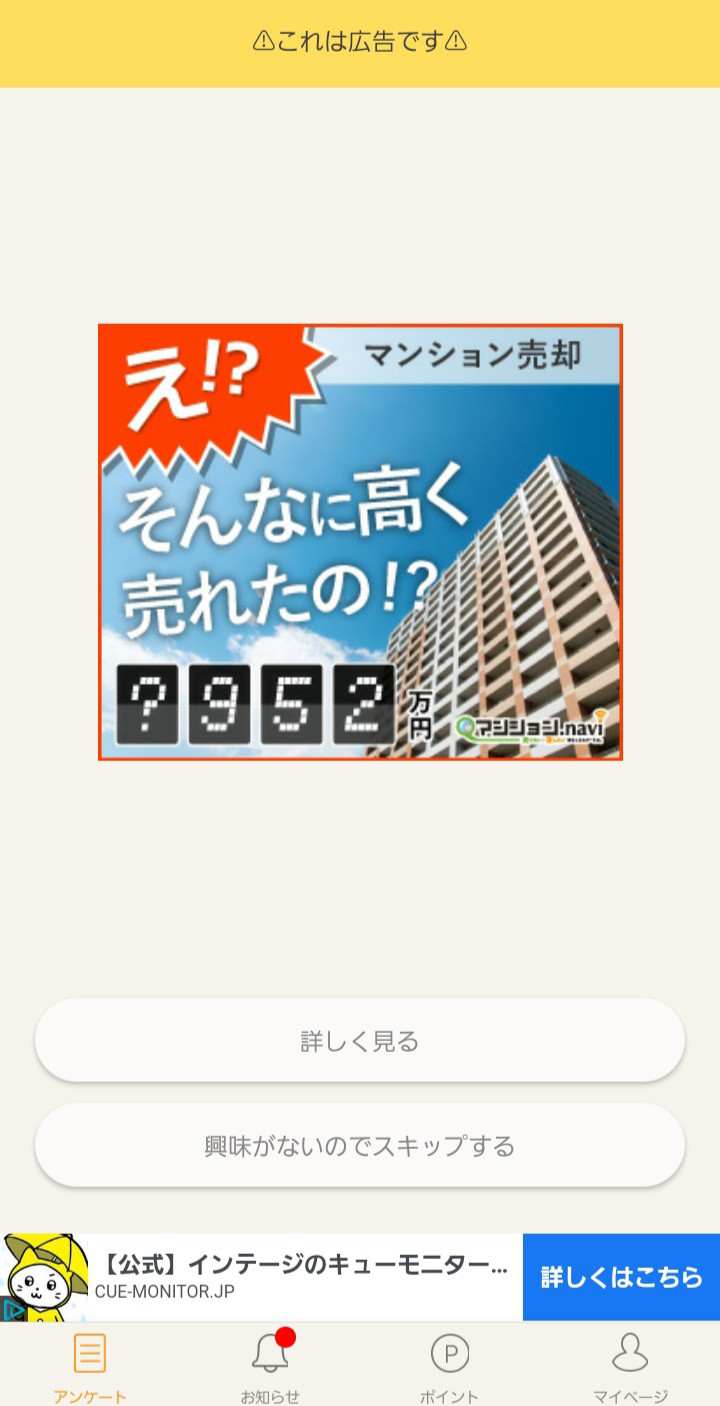Viewport: 720px width, 1406px height.
Task: Go to the ポイント tab
Action: pos(450,1366)
